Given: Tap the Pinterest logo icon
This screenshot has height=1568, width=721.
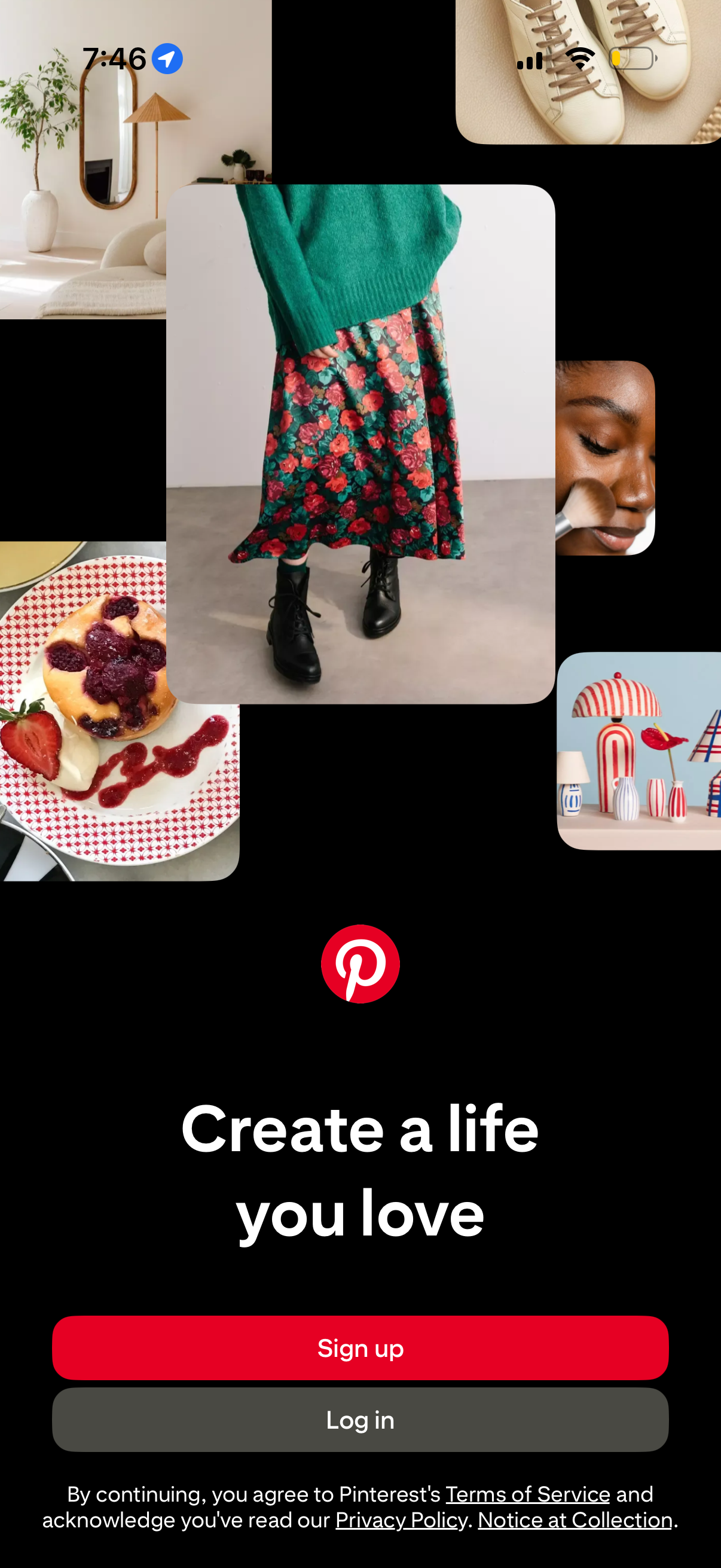Looking at the screenshot, I should coord(360,965).
